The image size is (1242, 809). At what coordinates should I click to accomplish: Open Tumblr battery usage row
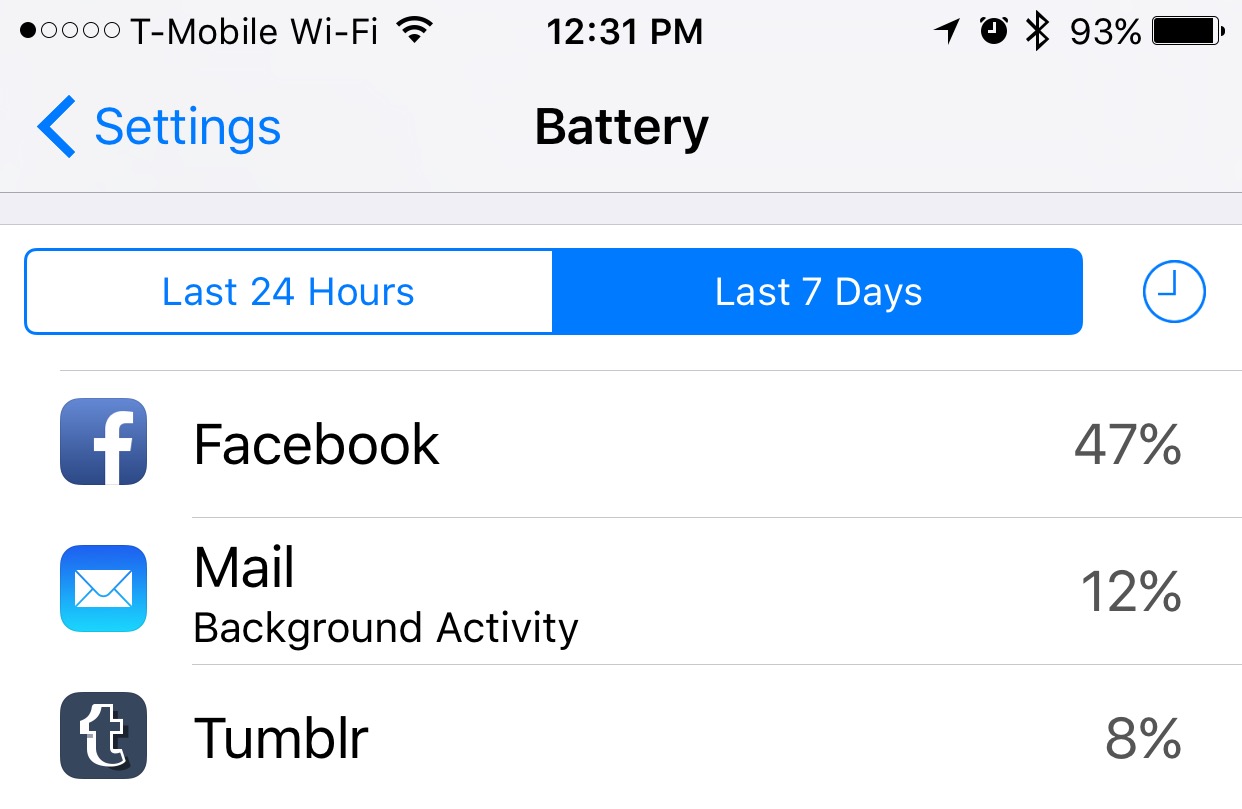pyautogui.click(x=620, y=738)
